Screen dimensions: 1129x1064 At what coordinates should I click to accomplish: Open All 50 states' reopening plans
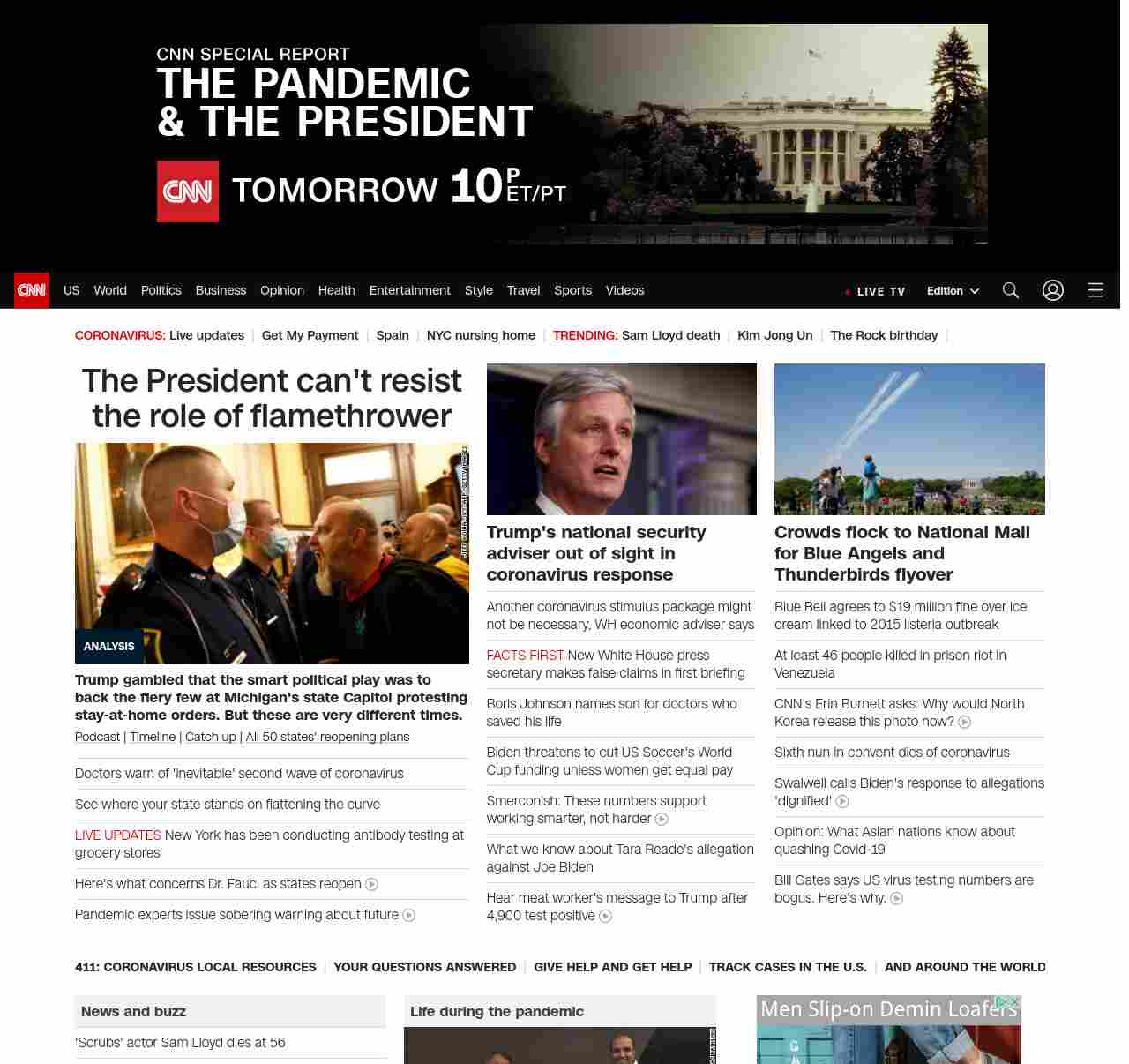[x=327, y=737]
